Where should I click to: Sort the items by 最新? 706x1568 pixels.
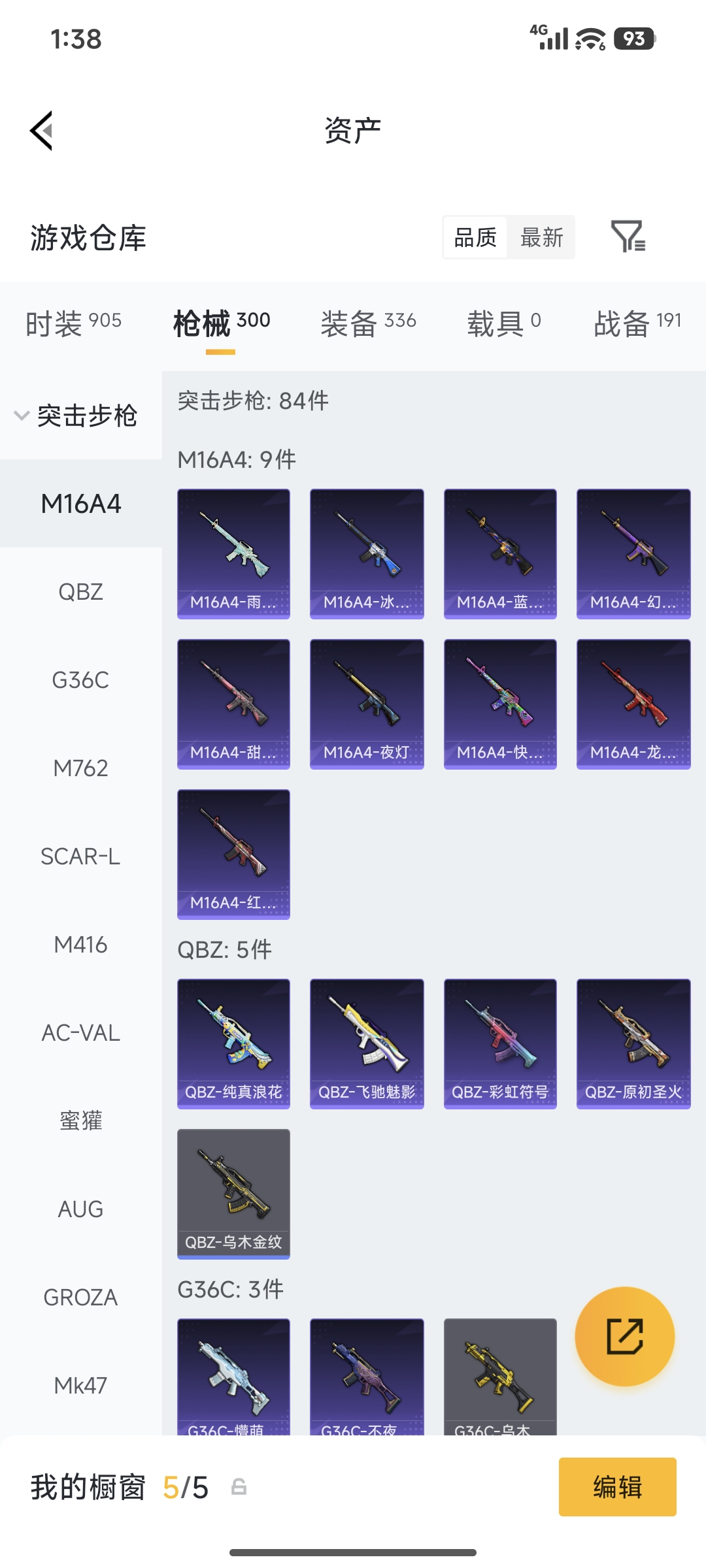(541, 237)
